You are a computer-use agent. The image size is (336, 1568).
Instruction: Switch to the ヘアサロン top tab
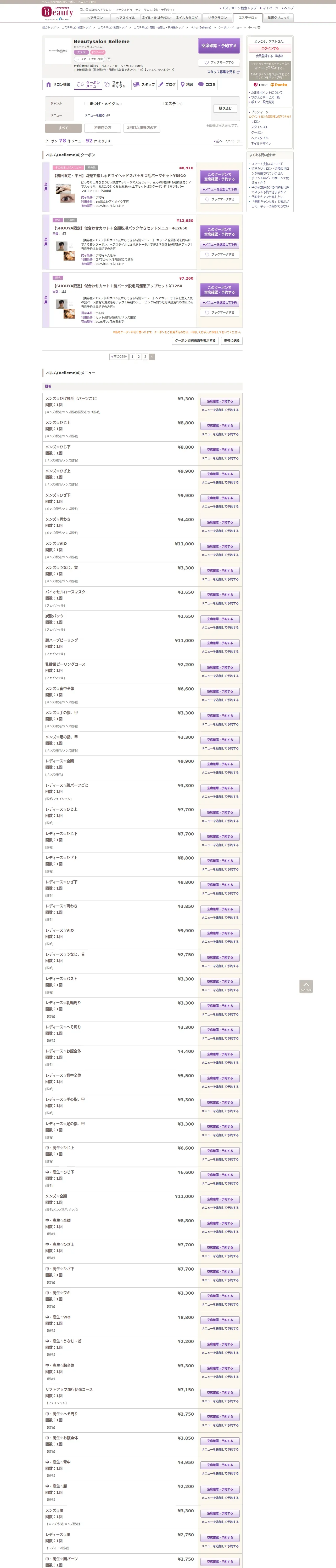point(95,18)
